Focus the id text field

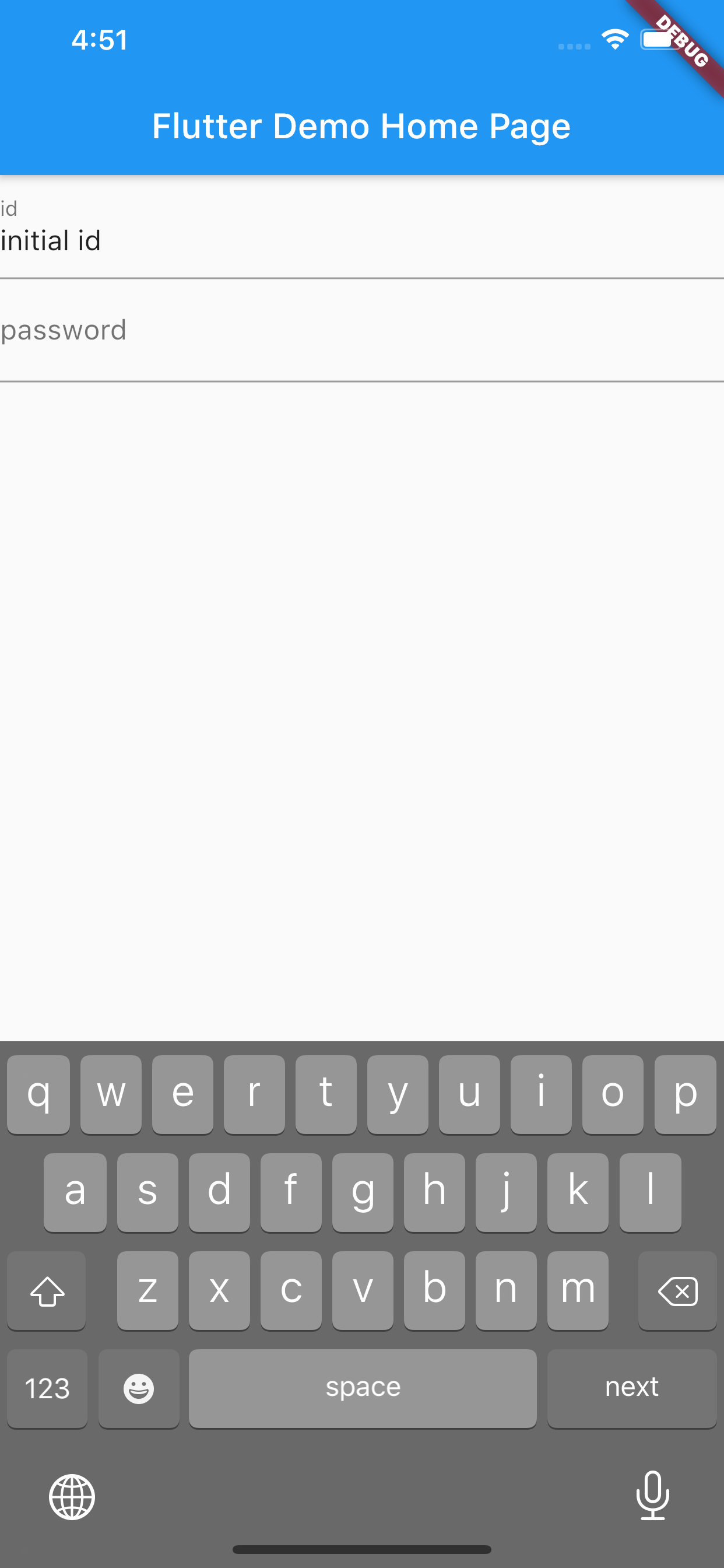click(362, 228)
